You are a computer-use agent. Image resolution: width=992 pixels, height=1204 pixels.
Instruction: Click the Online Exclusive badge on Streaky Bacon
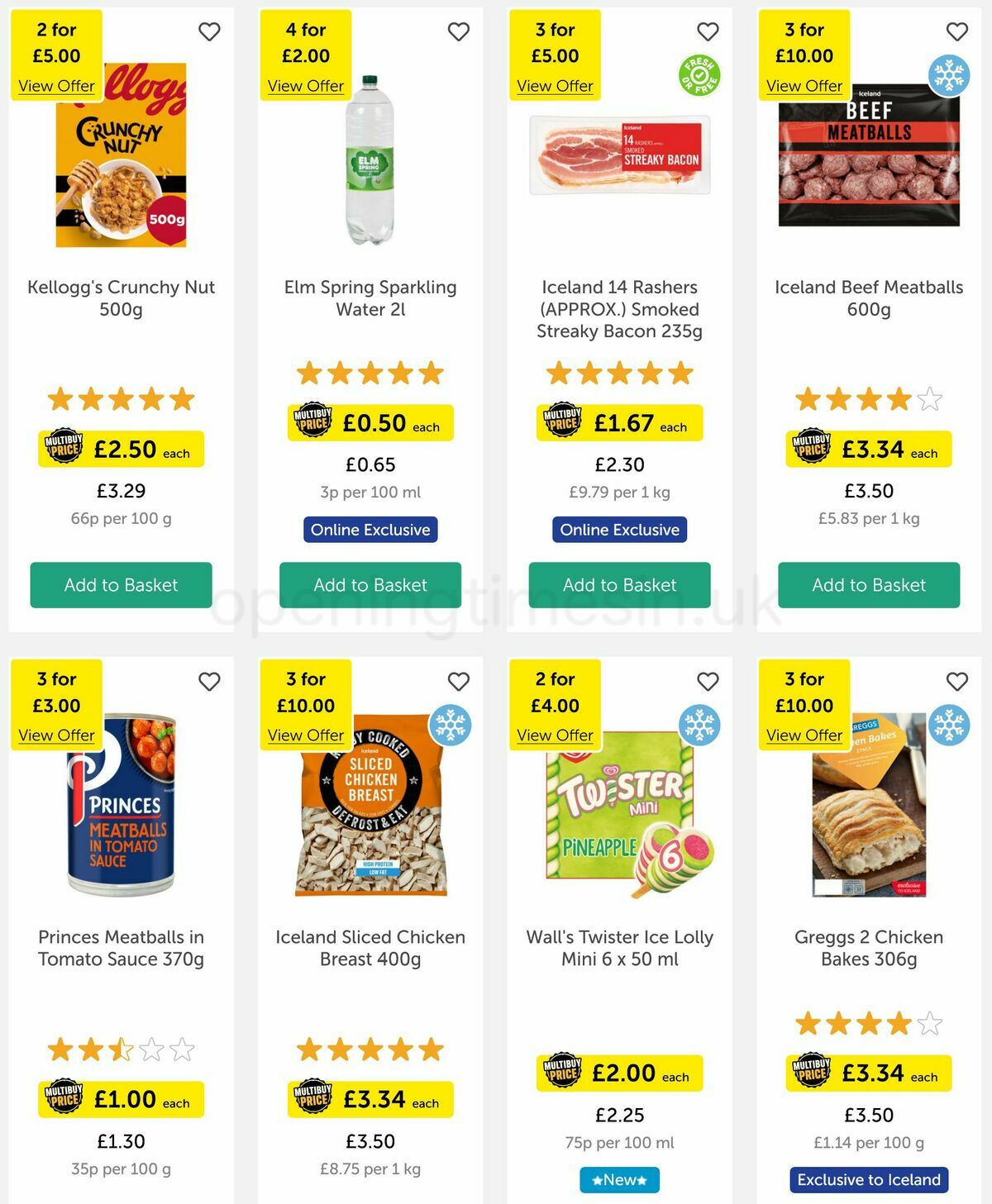pos(618,530)
